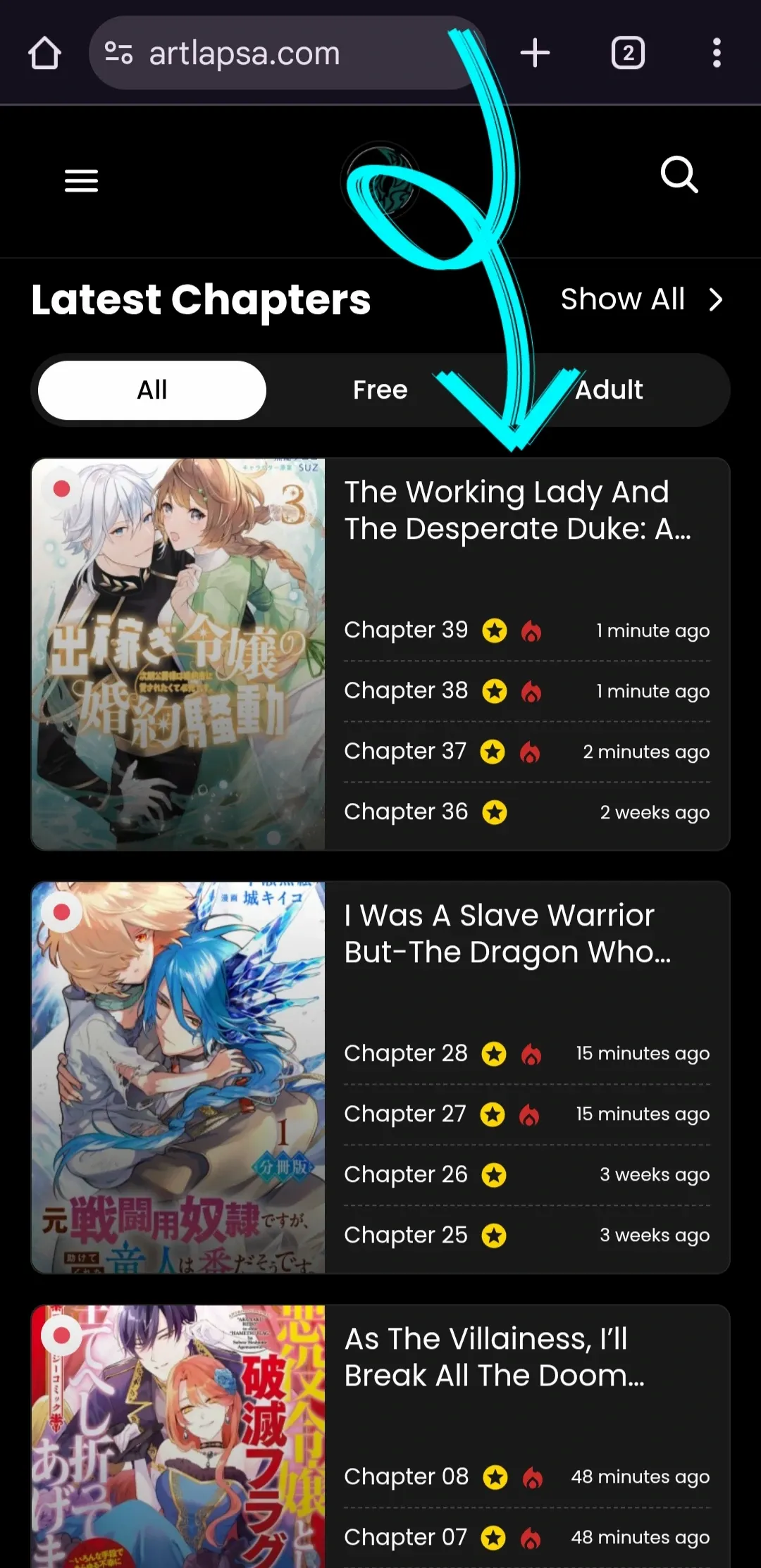This screenshot has width=761, height=1568.
Task: Open Chapter 39 of The Working Lady series
Action: point(406,630)
